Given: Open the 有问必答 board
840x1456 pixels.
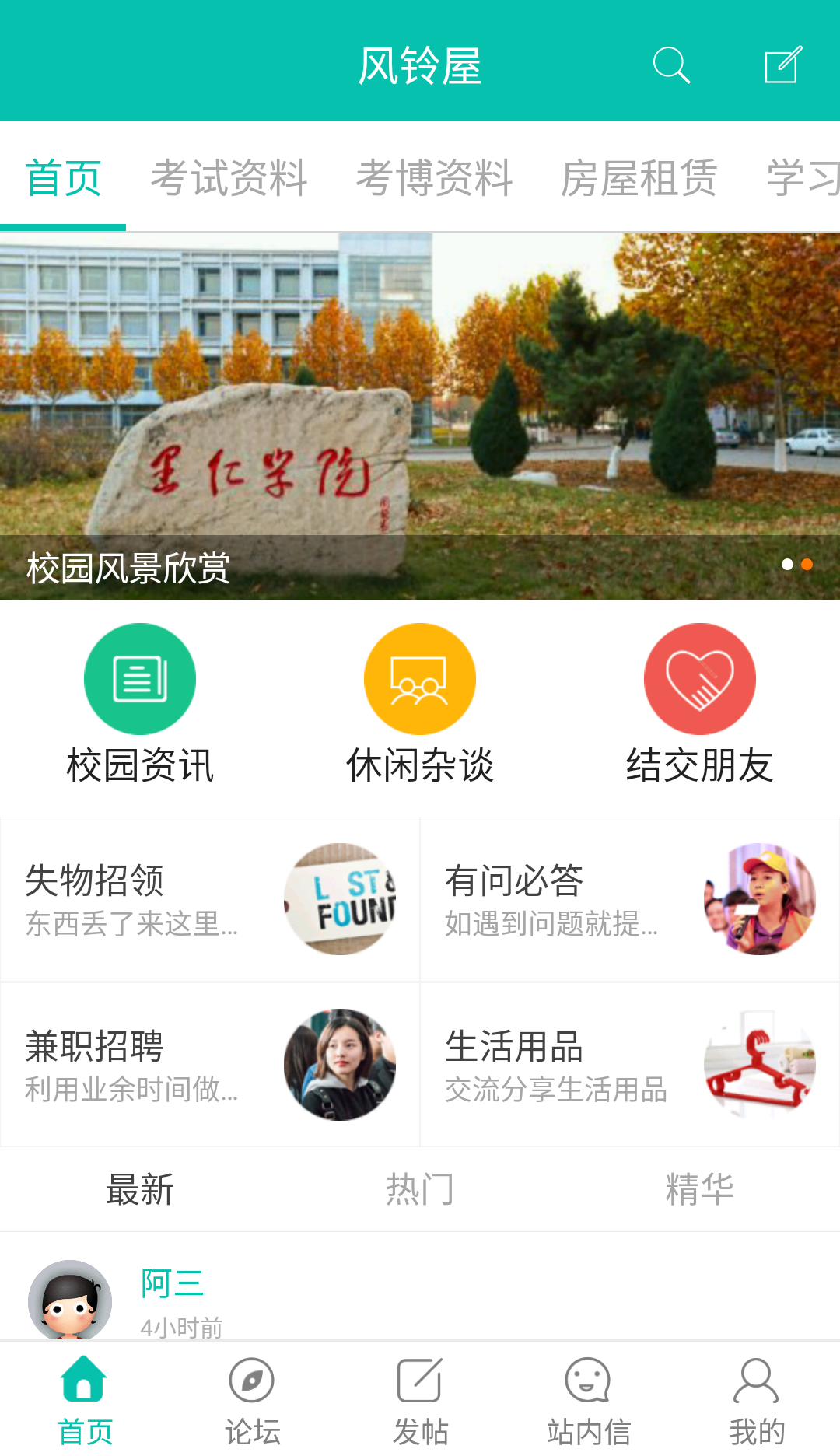Looking at the screenshot, I should pos(630,899).
